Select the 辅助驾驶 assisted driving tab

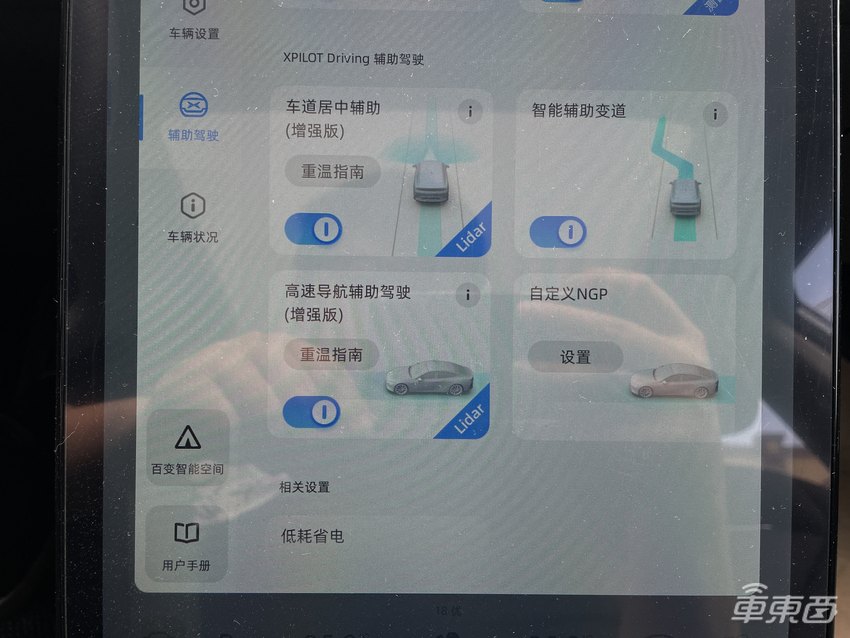(192, 117)
